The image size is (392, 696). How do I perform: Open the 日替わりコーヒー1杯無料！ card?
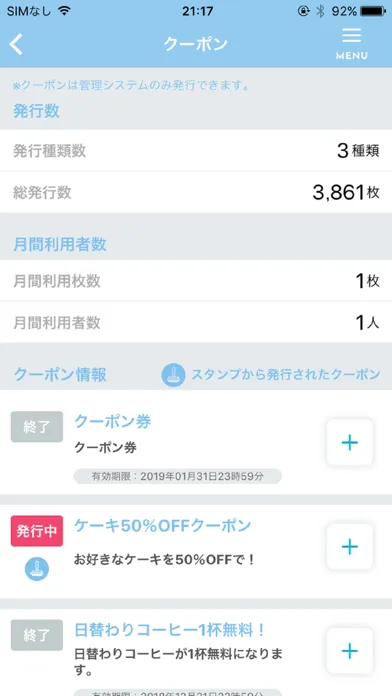tap(196, 652)
